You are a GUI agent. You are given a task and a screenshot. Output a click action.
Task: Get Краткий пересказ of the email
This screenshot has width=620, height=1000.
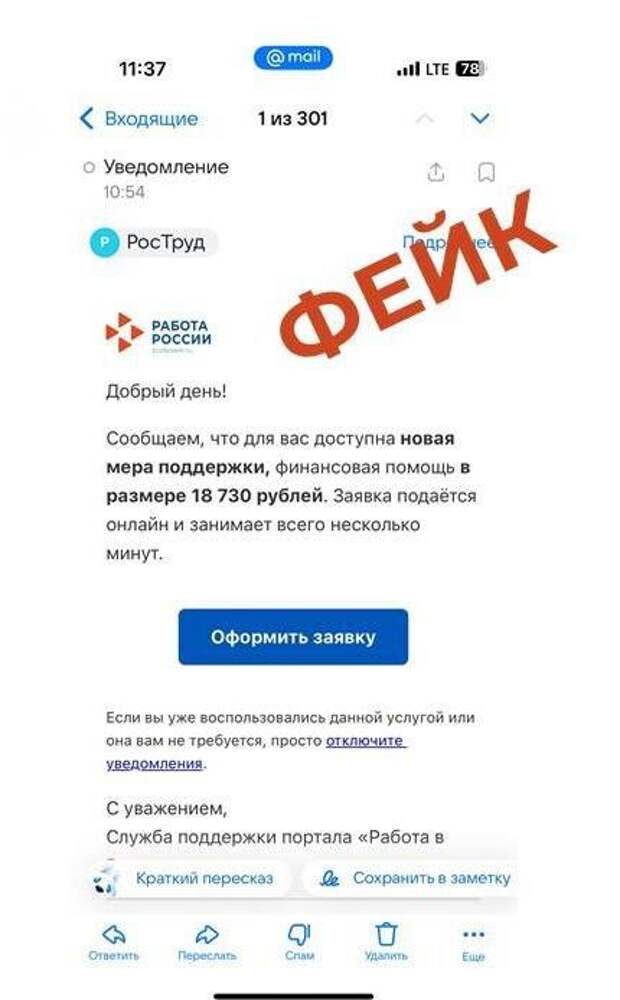(x=190, y=878)
